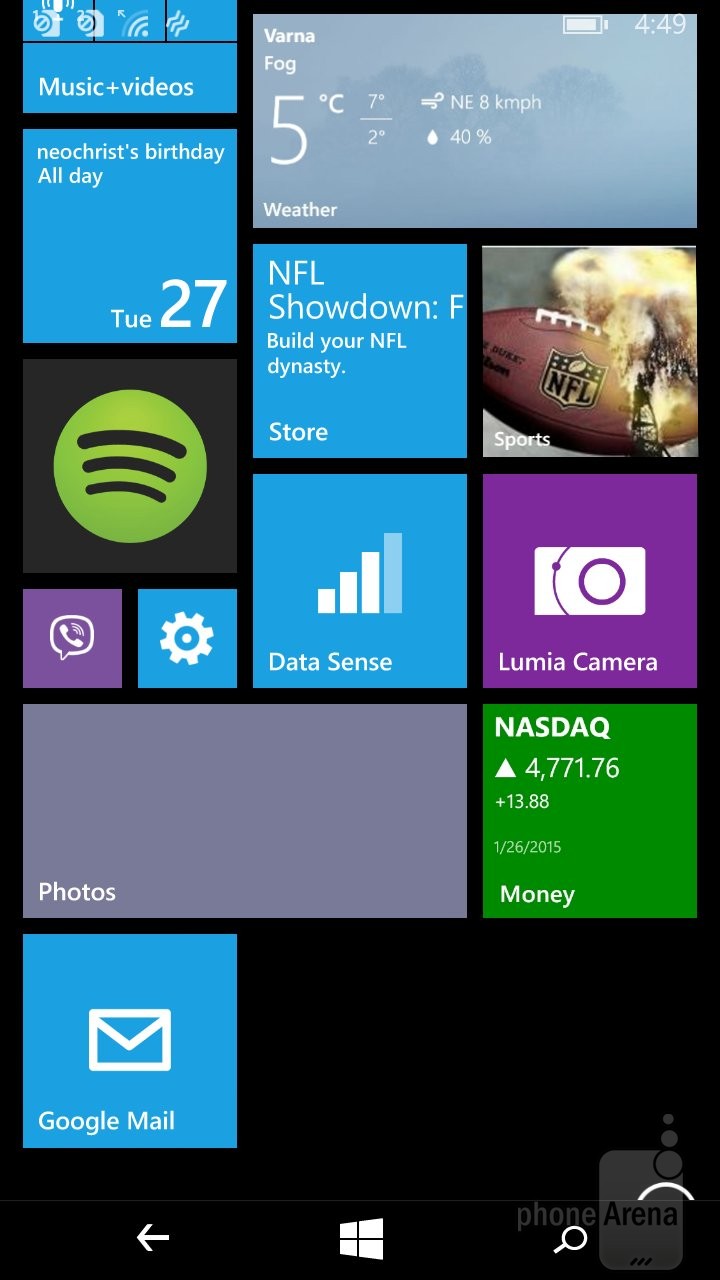The height and width of the screenshot is (1280, 720).
Task: Open the Money tile showing NASDAQ
Action: (589, 811)
